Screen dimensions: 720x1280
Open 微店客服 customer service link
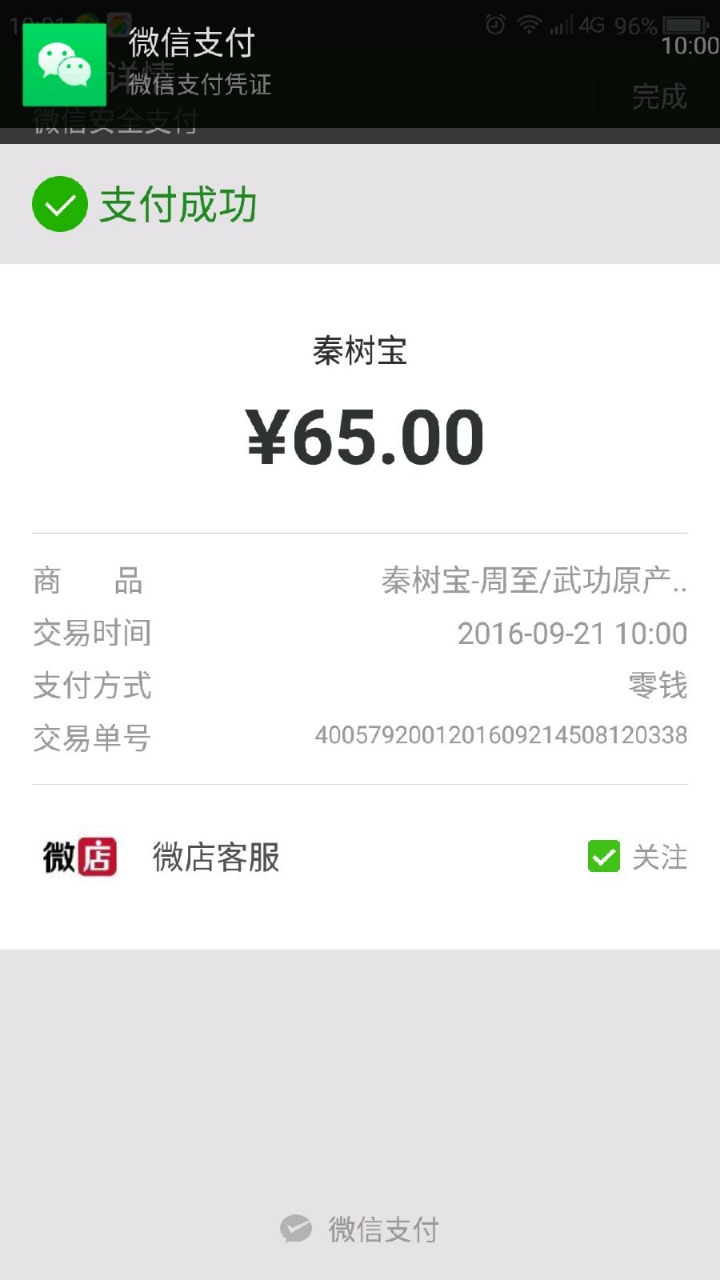tap(216, 858)
